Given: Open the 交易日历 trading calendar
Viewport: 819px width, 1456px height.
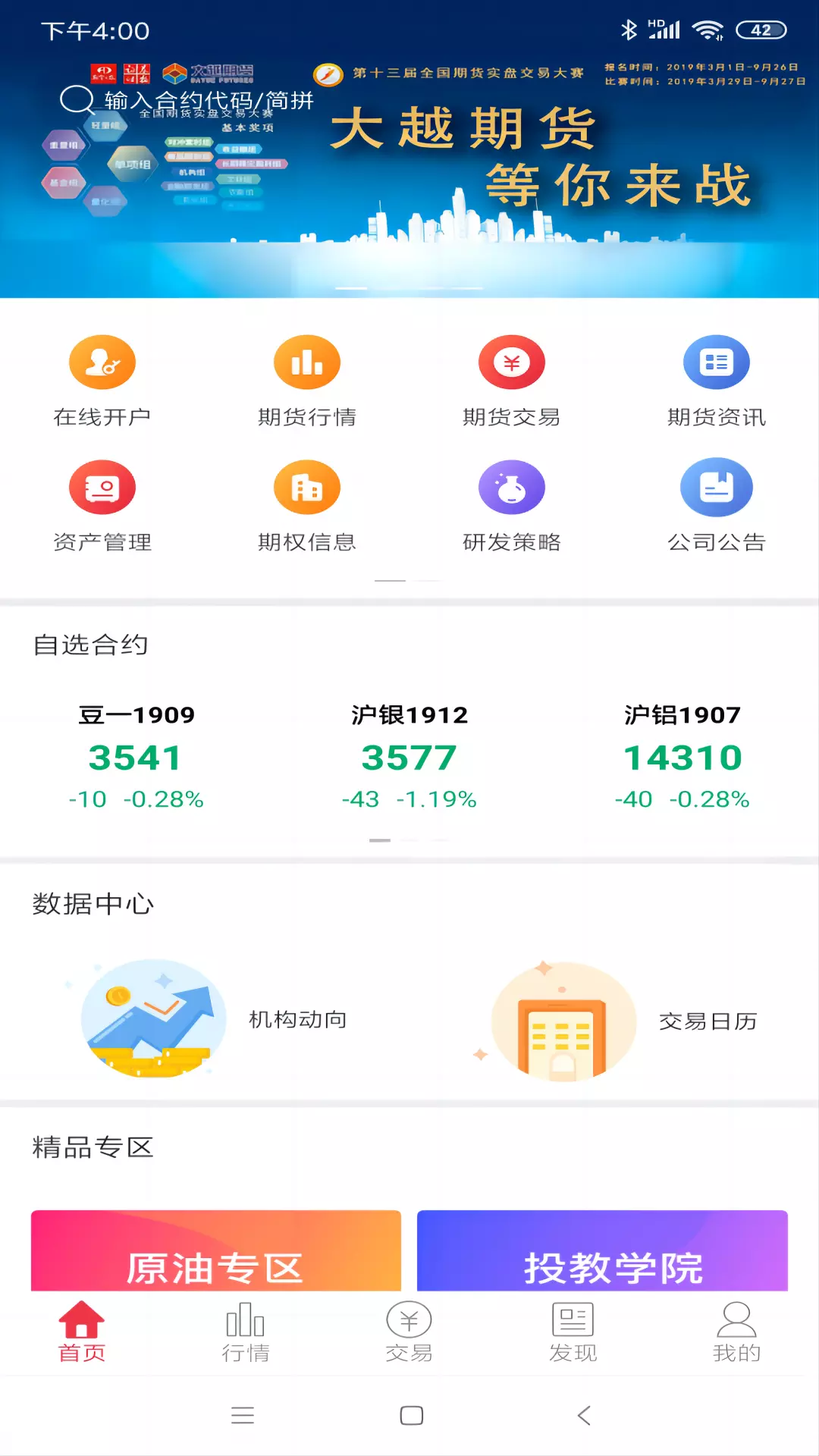Looking at the screenshot, I should tap(623, 1021).
